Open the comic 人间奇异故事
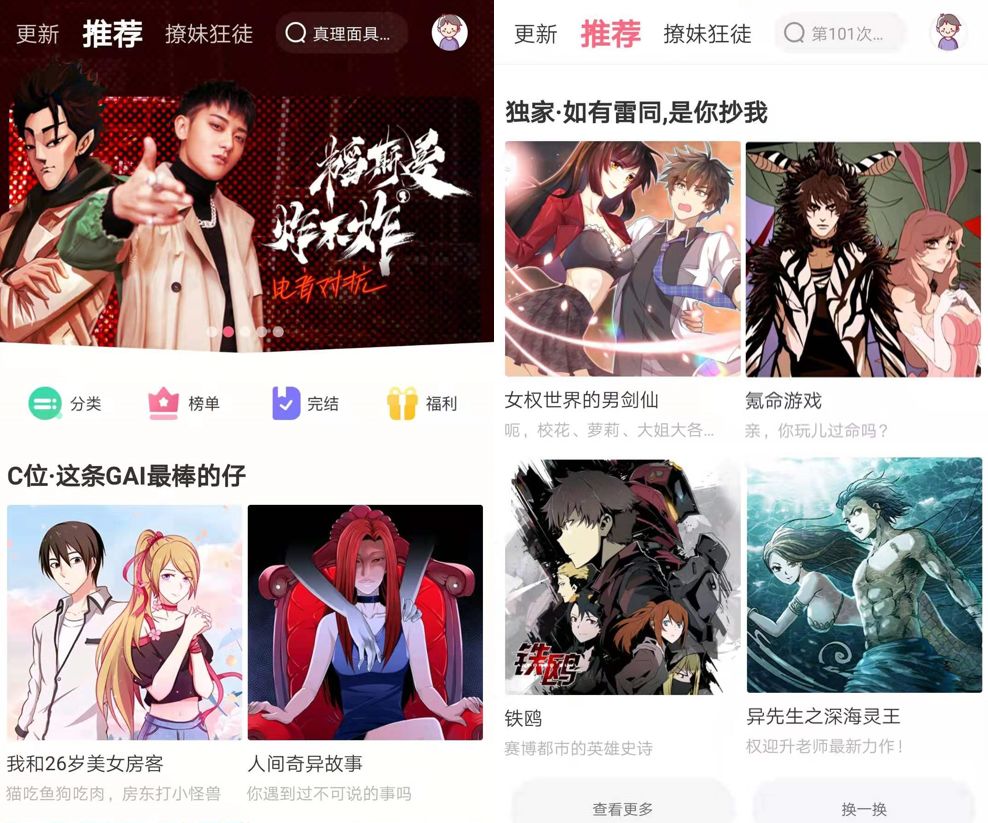 click(365, 622)
